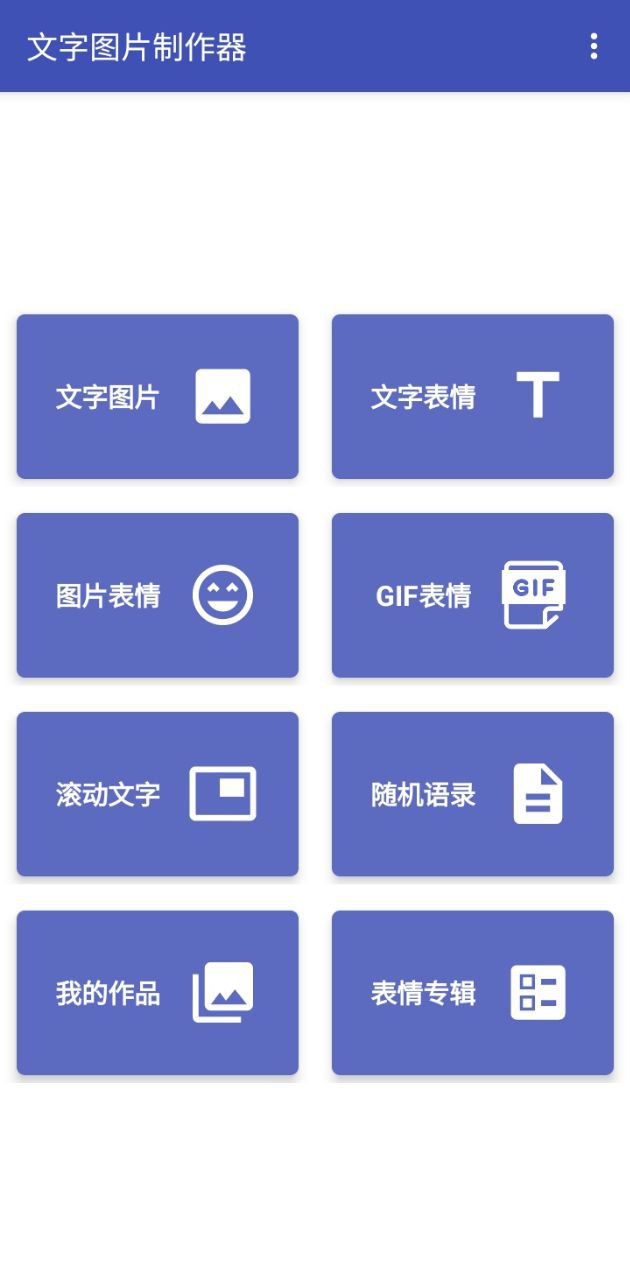Open the overflow menu
The image size is (630, 1280).
[x=594, y=46]
